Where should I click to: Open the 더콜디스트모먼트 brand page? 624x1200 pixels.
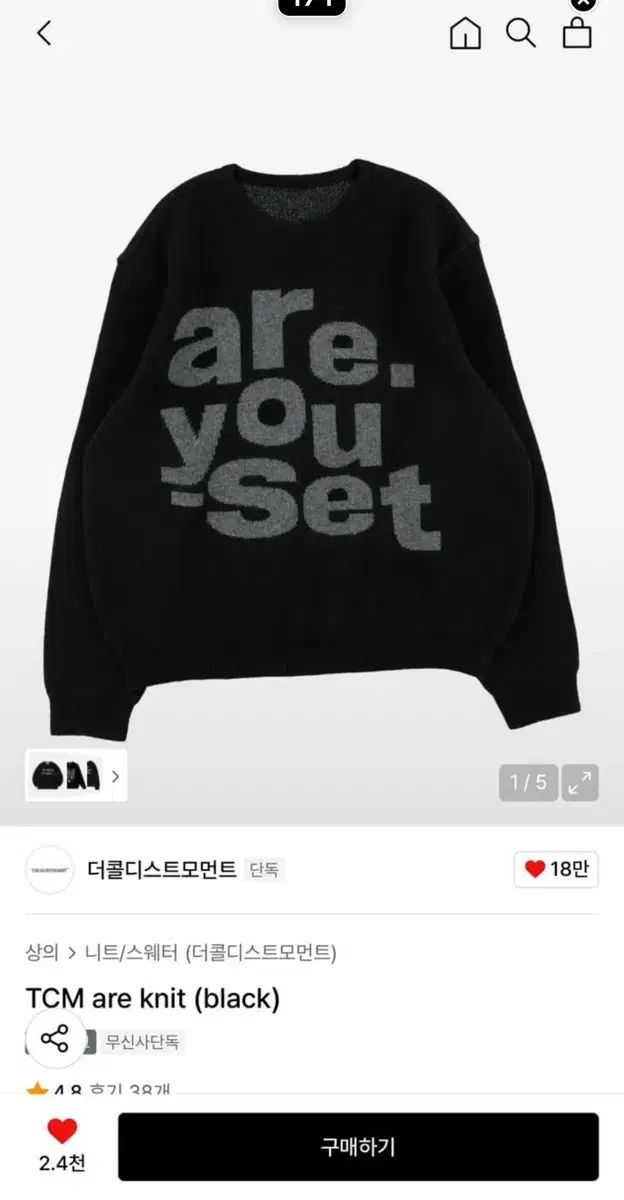tap(161, 869)
